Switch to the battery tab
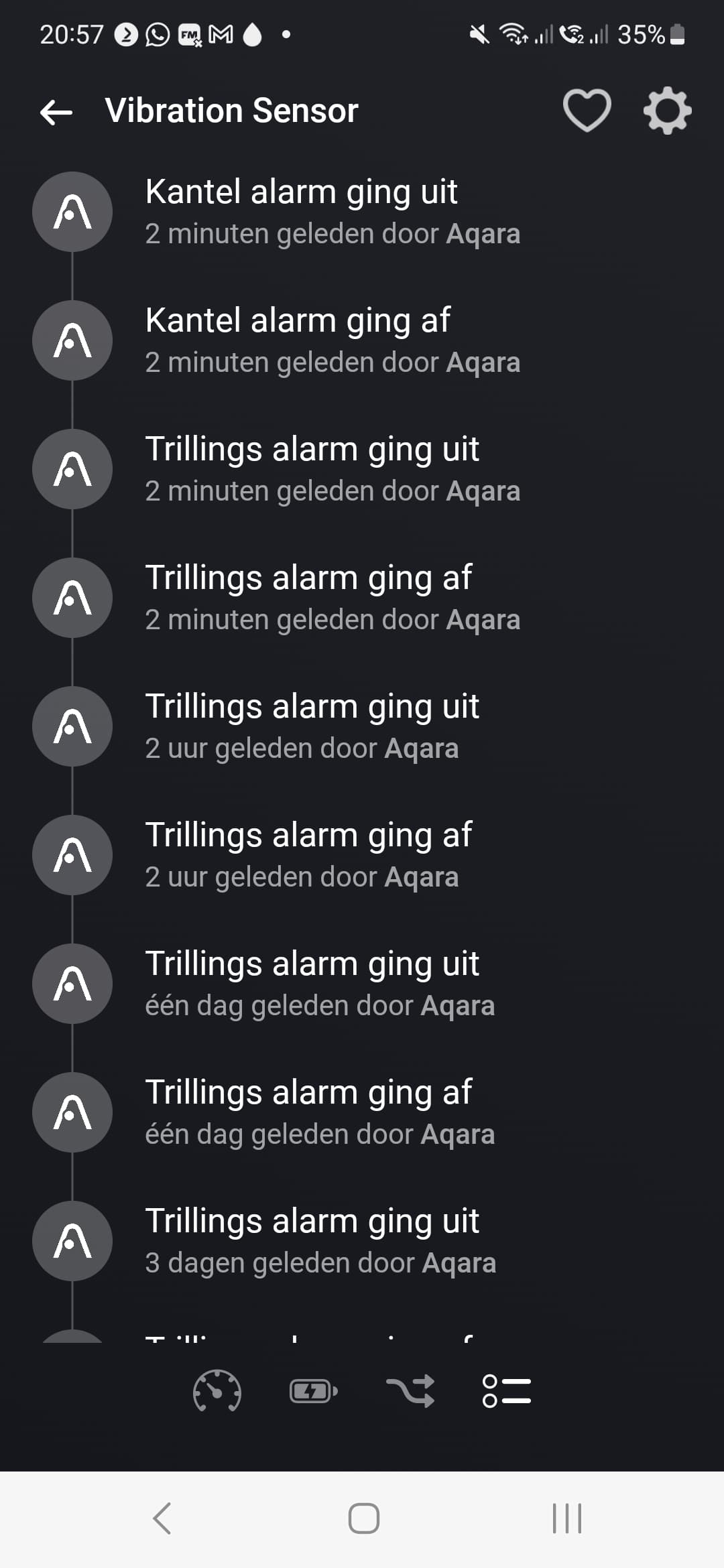Viewport: 724px width, 1568px height. (313, 1392)
